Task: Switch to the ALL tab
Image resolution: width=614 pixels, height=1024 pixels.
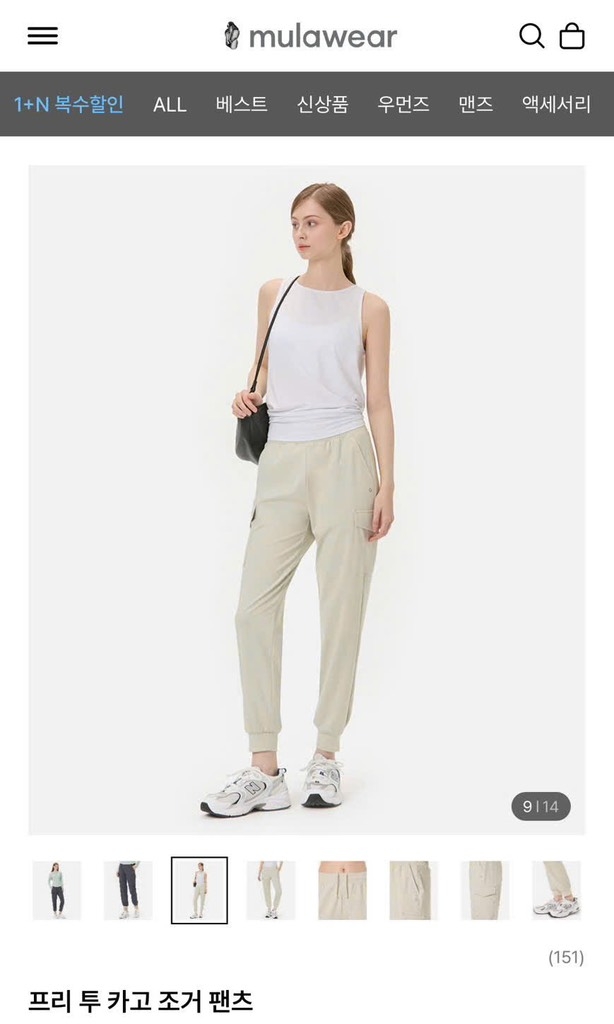Action: (169, 104)
